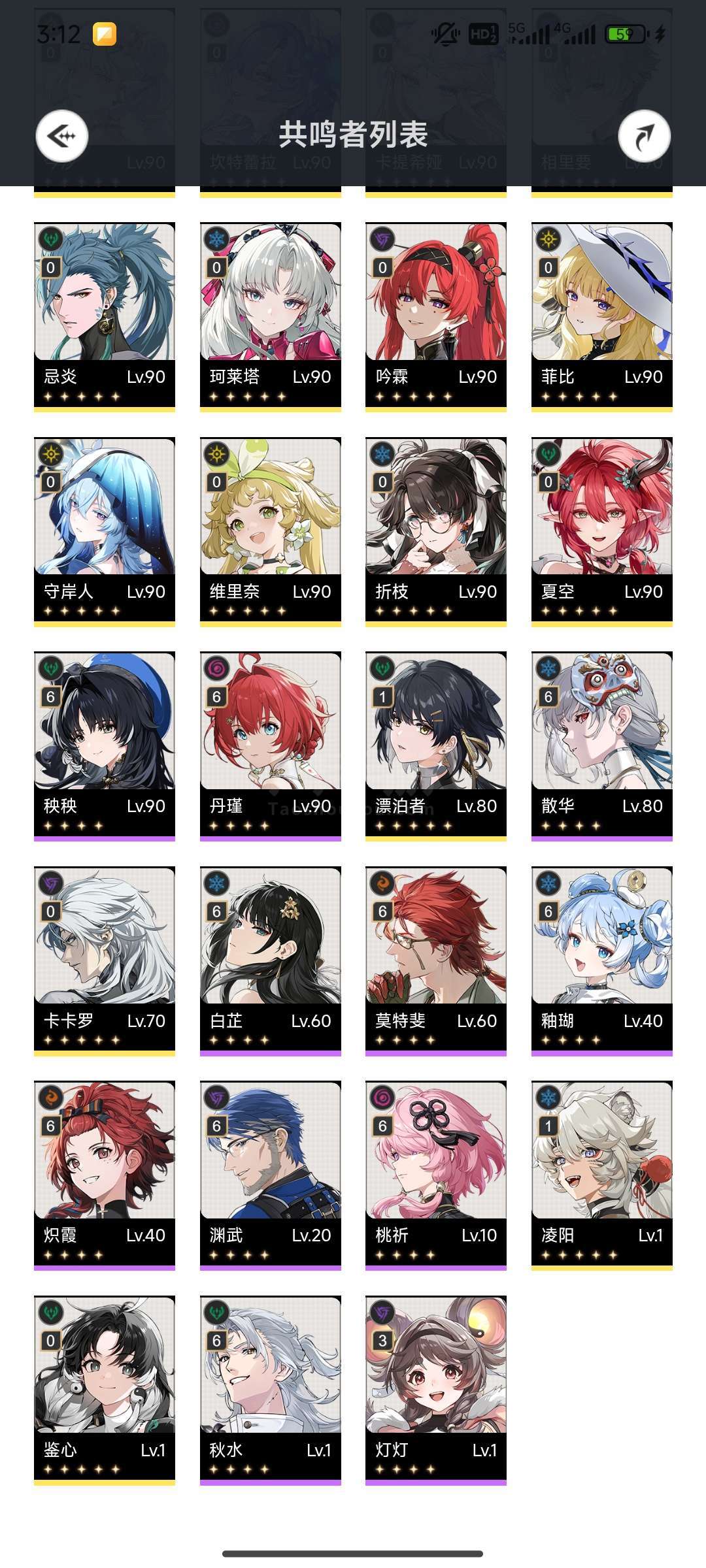This screenshot has width=706, height=1568.
Task: Select the 维里奈 character card
Action: 271,532
